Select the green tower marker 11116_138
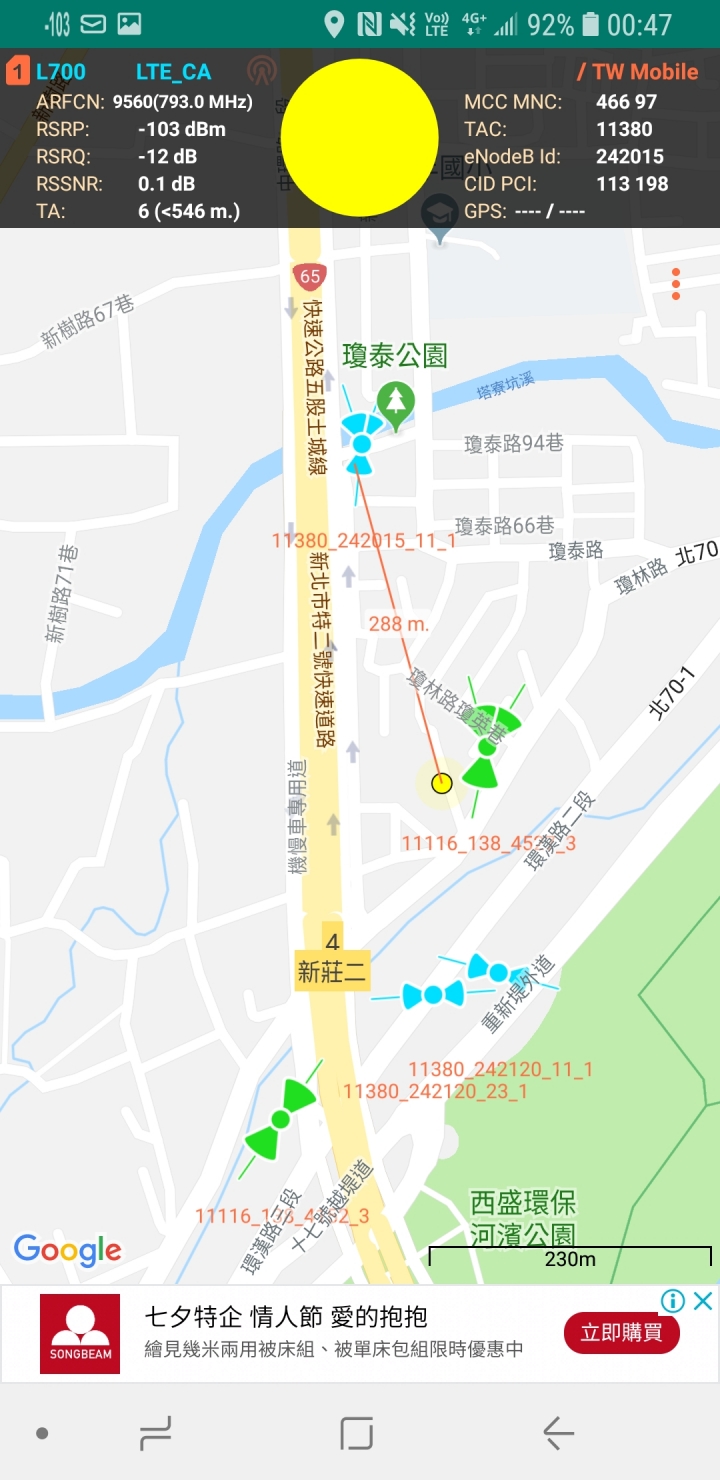 click(487, 747)
